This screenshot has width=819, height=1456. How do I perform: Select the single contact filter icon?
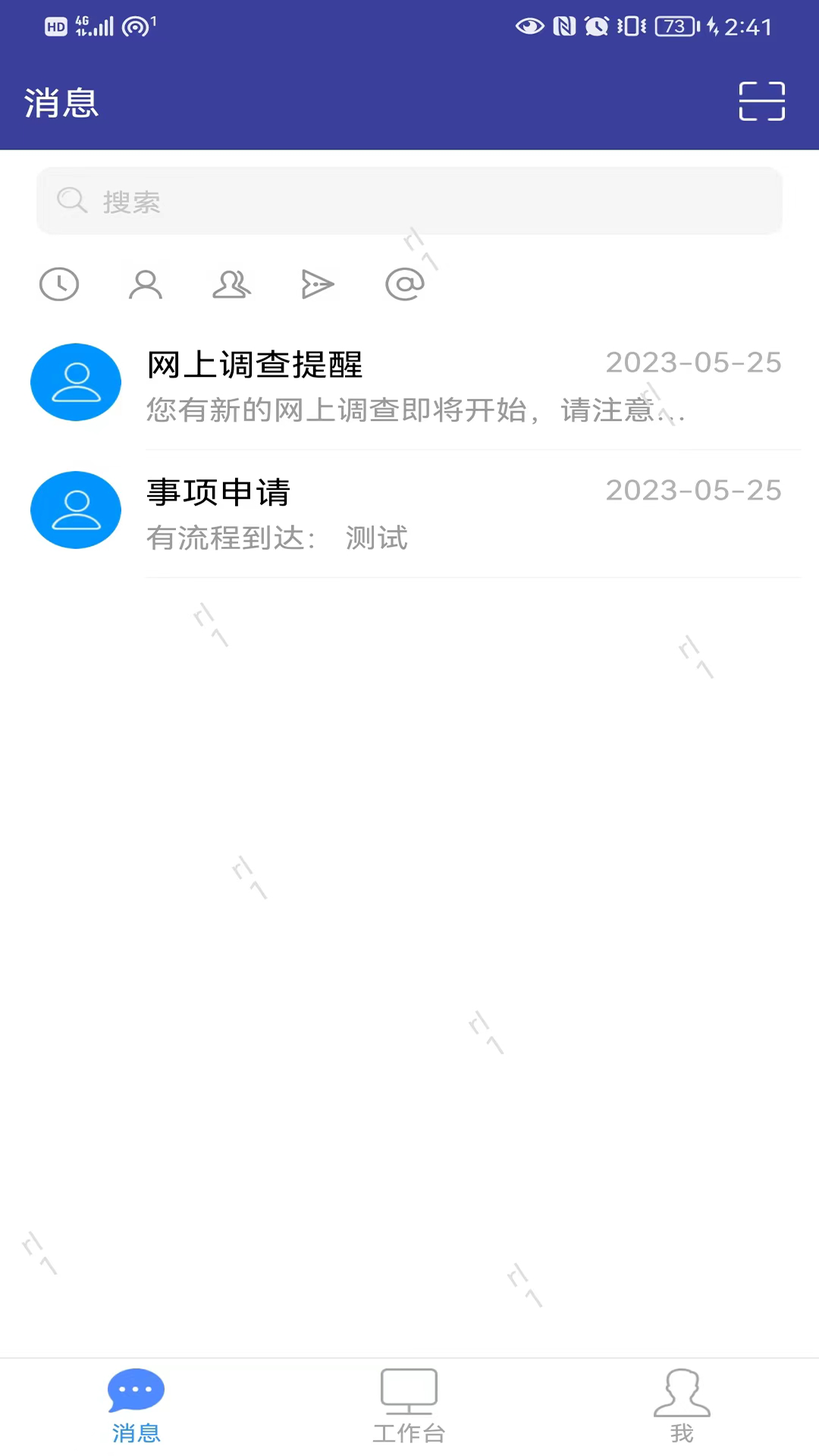(146, 284)
